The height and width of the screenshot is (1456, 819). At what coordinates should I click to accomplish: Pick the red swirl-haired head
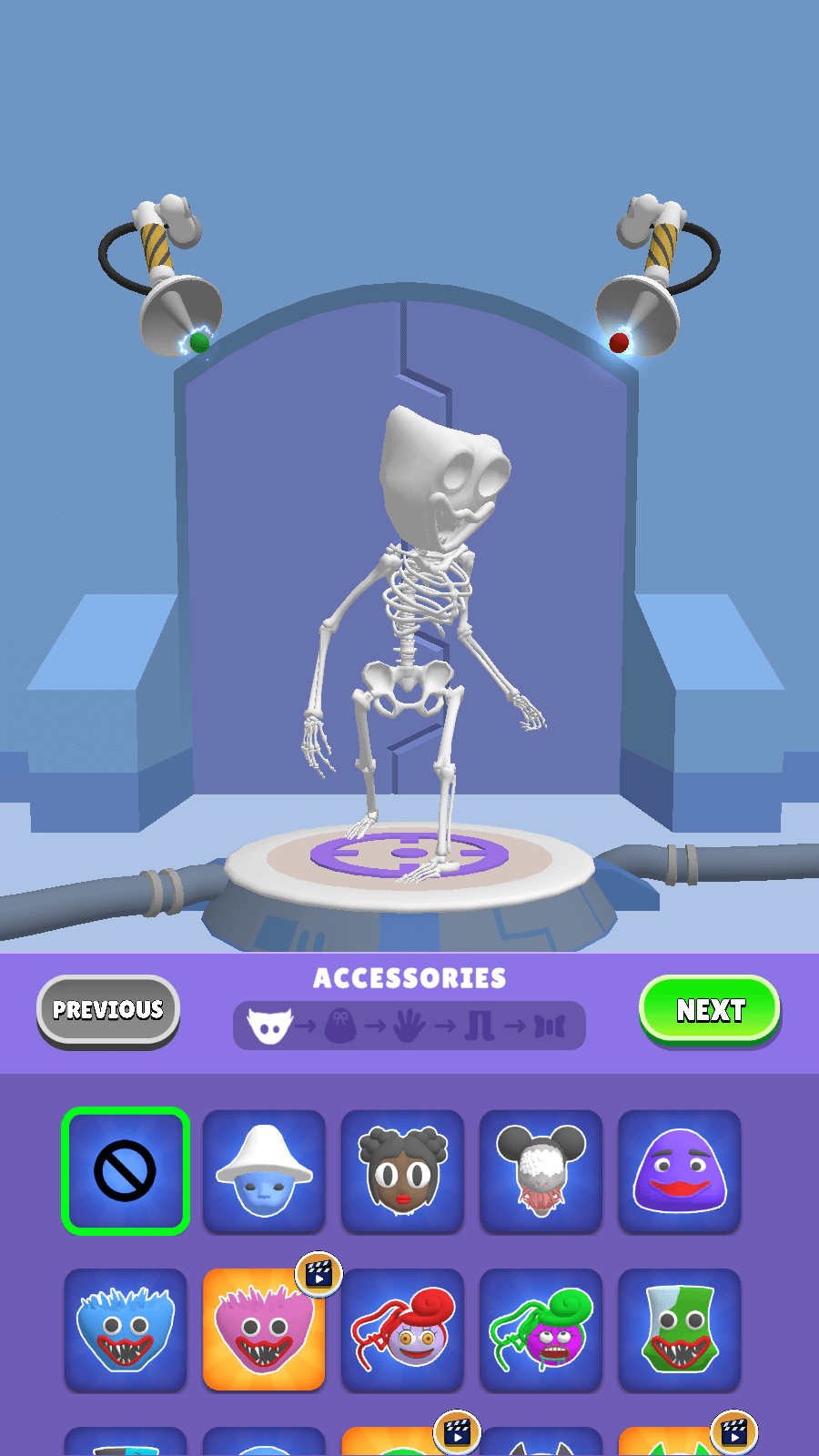402,1330
